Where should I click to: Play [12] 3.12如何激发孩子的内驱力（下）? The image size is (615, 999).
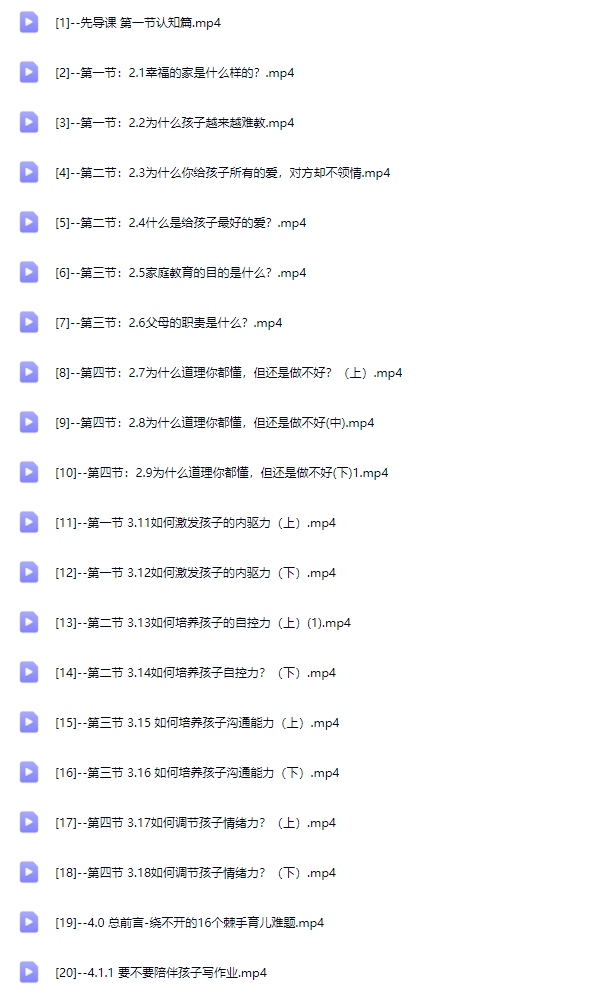pyautogui.click(x=195, y=572)
